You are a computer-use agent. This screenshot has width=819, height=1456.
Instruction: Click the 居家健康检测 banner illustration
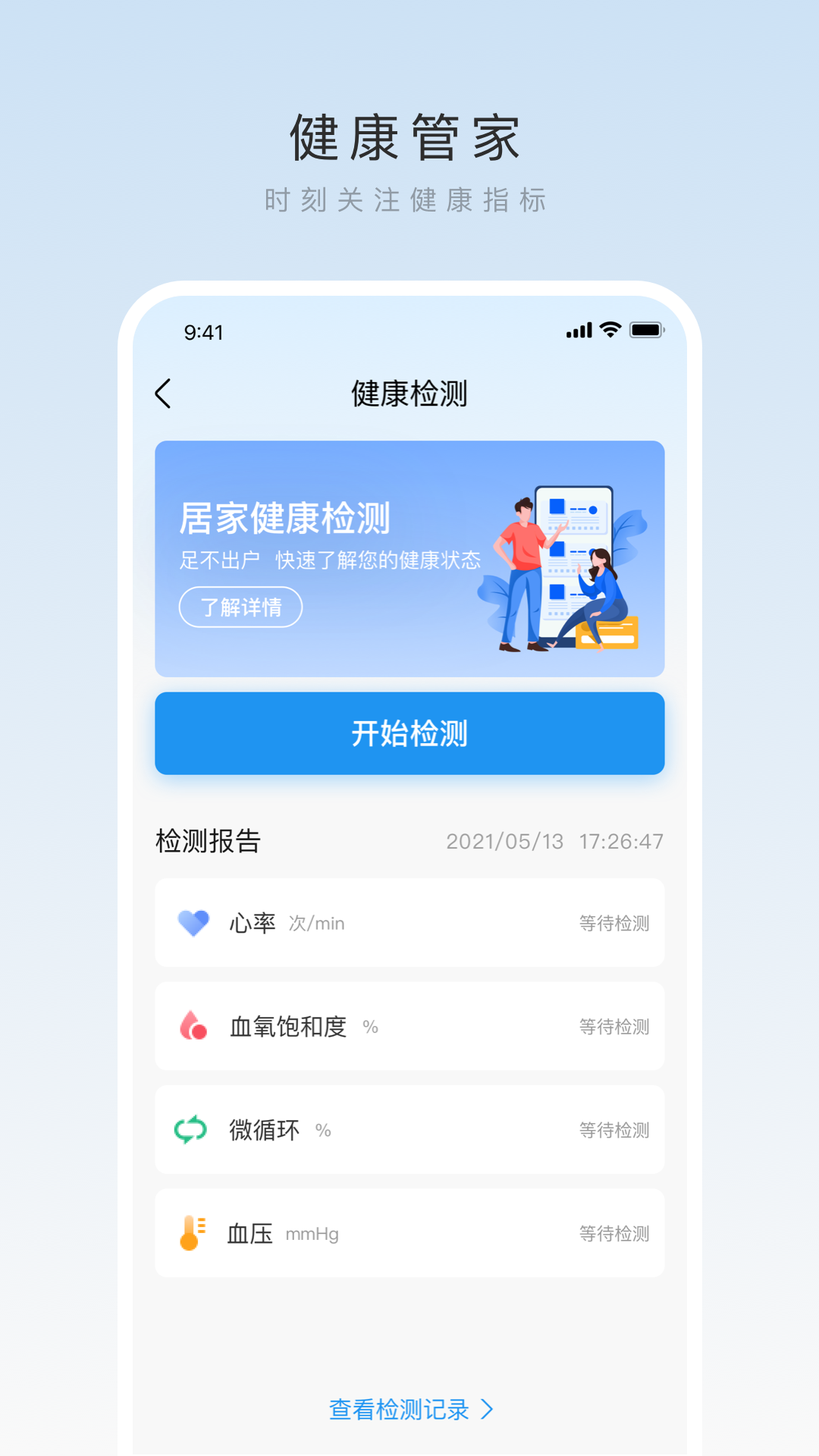point(565,569)
